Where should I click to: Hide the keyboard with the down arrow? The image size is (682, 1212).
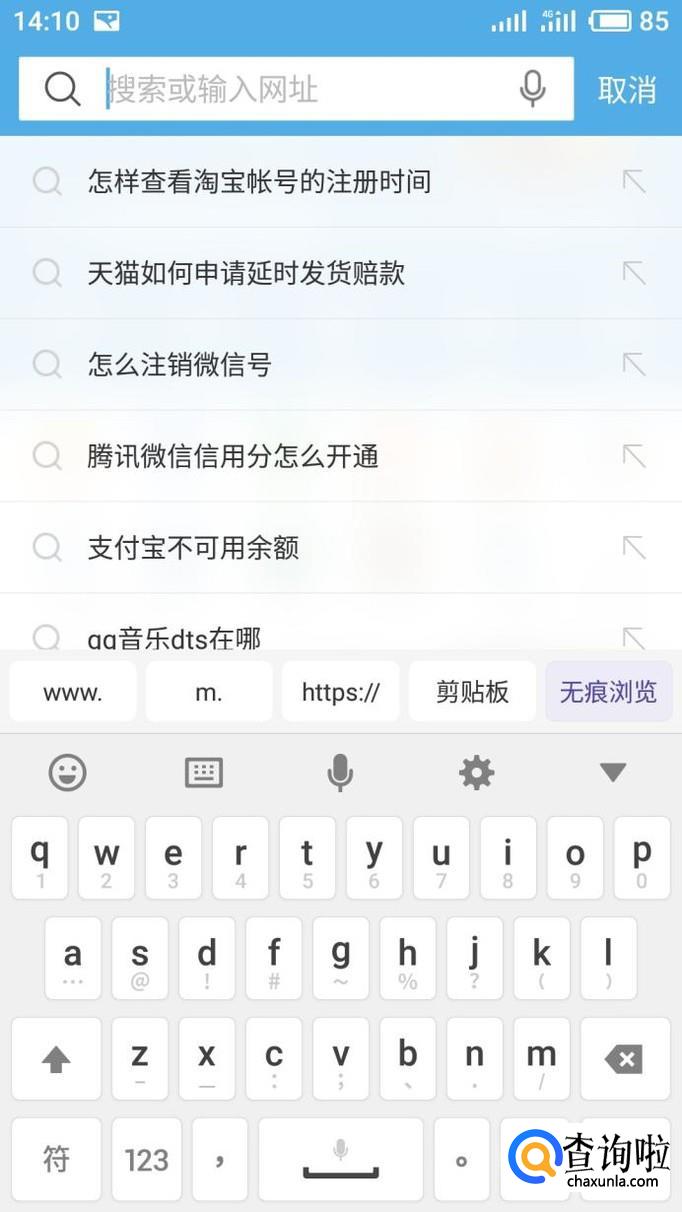tap(612, 772)
